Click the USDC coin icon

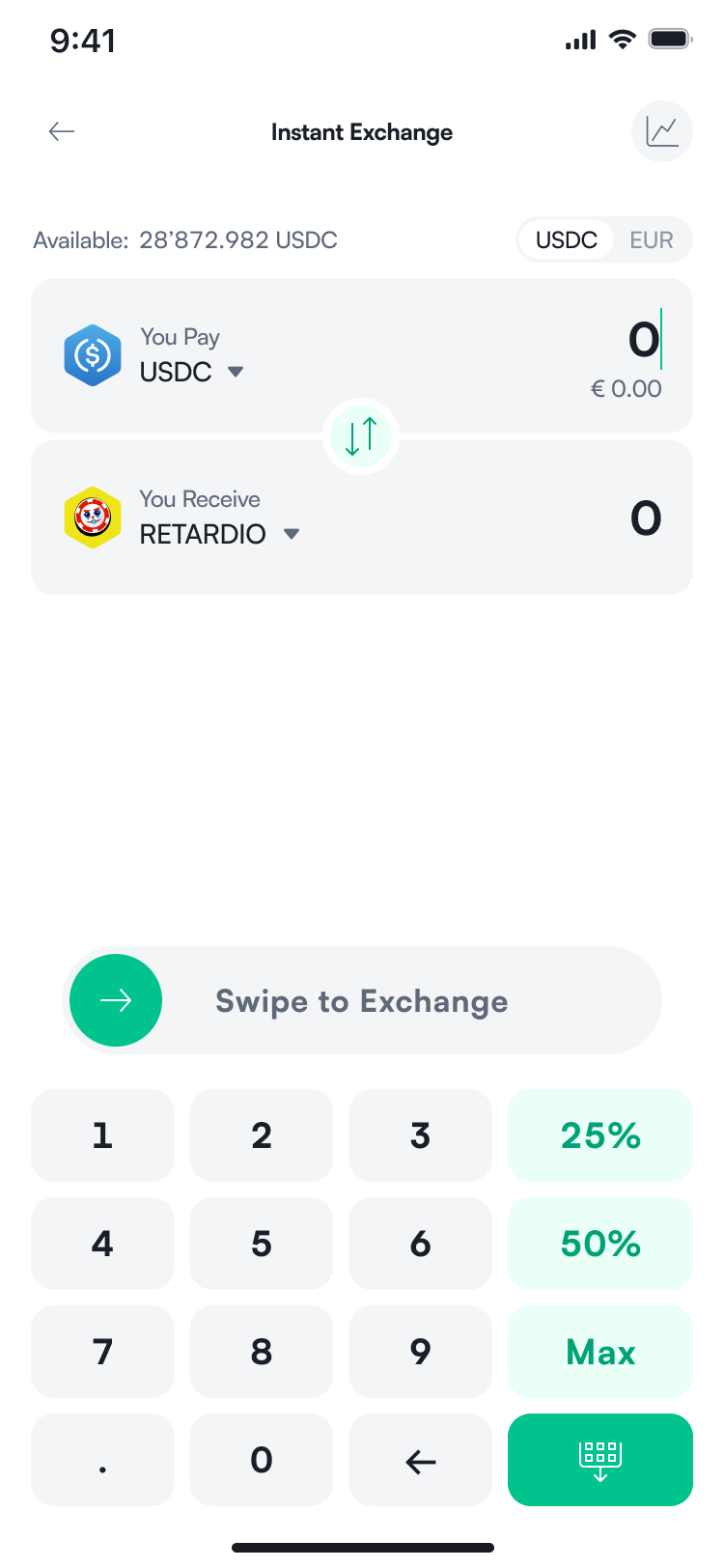tap(93, 355)
